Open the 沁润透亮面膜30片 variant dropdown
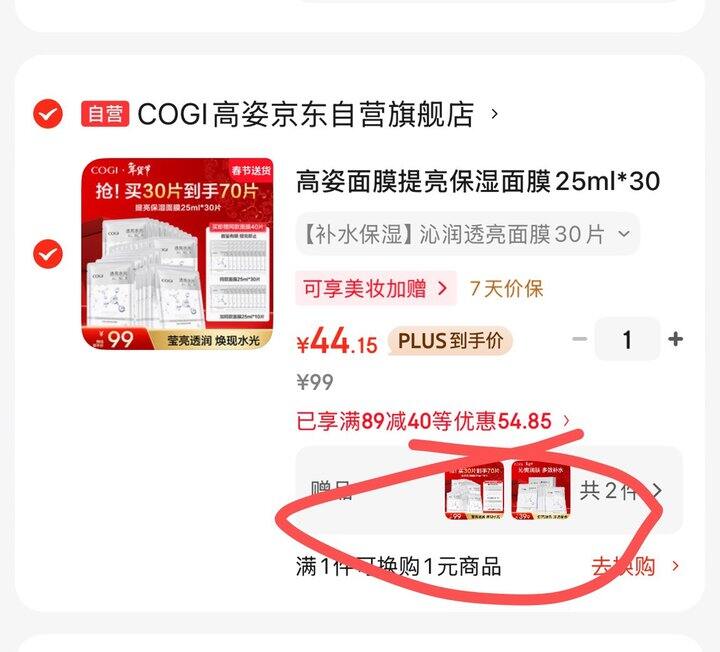The height and width of the screenshot is (652, 720). [x=467, y=234]
